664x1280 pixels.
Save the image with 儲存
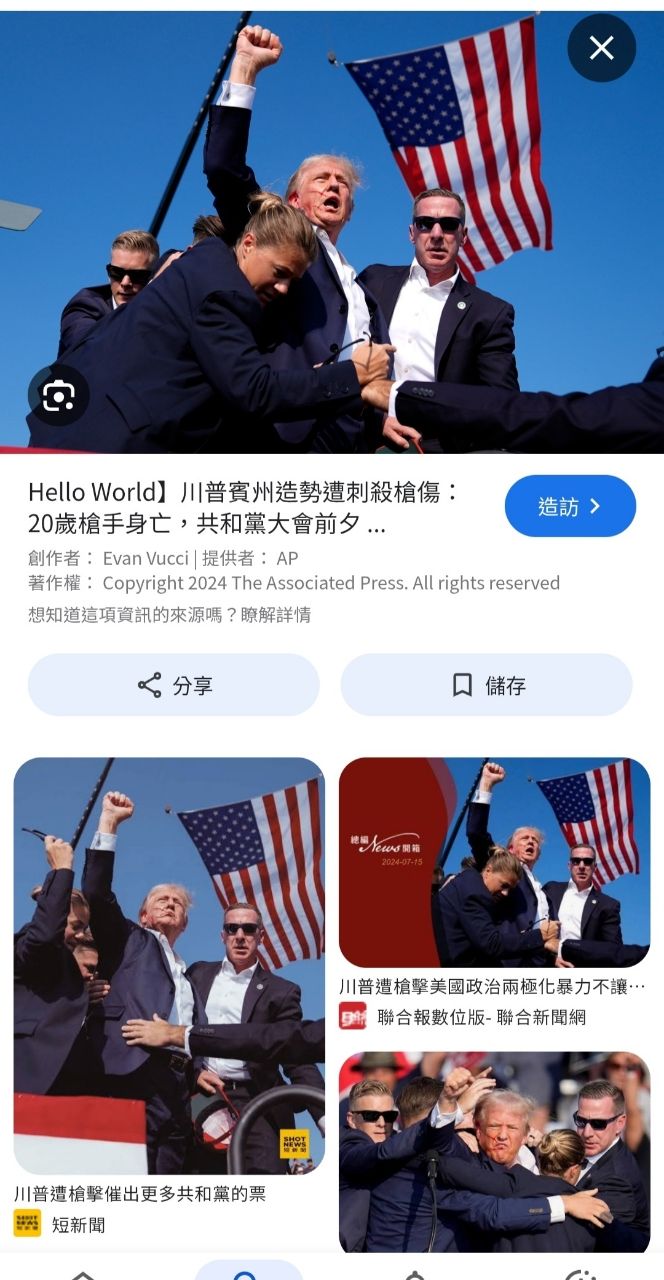pyautogui.click(x=486, y=685)
